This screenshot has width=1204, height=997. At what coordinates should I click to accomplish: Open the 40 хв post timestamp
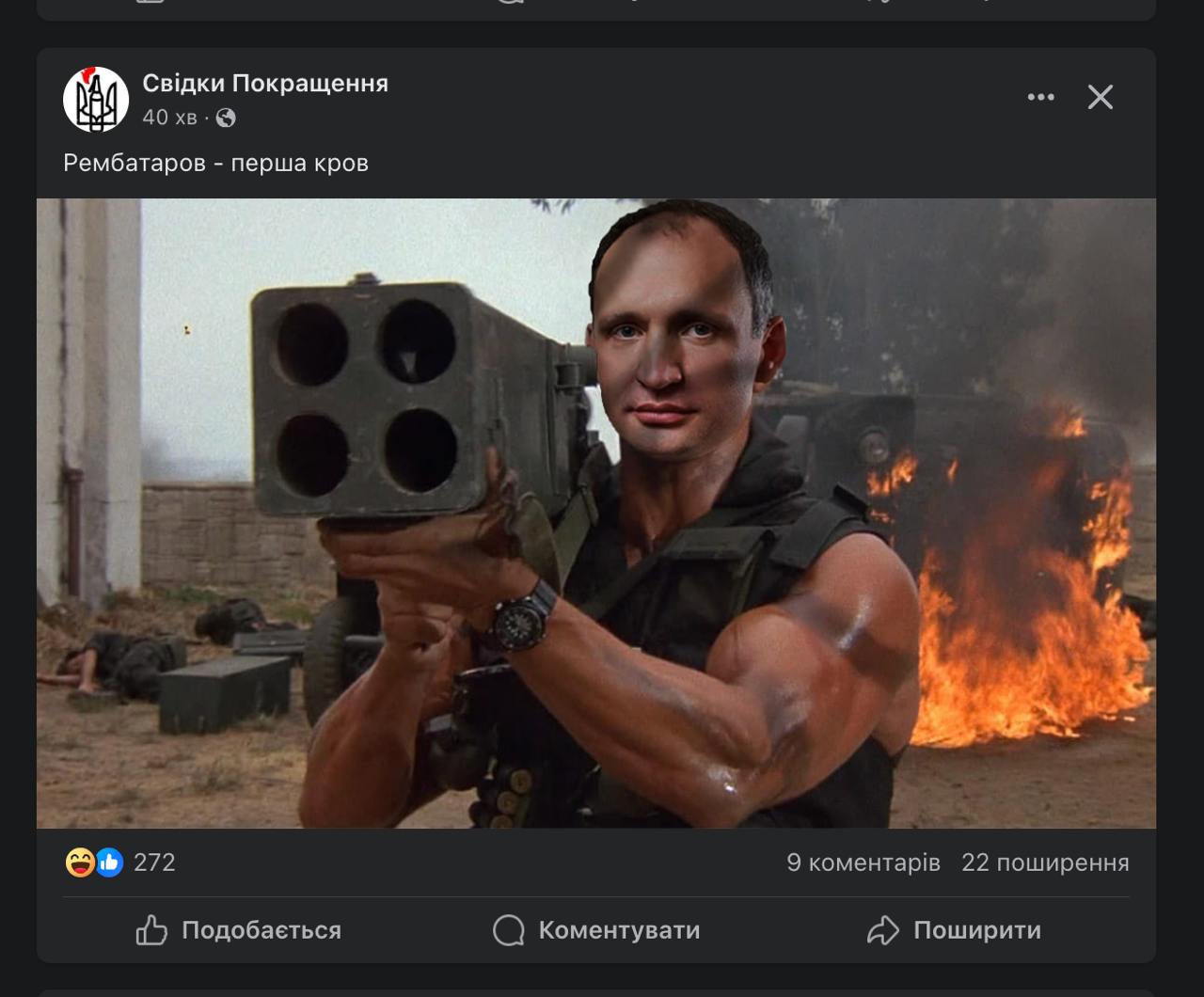click(x=169, y=118)
